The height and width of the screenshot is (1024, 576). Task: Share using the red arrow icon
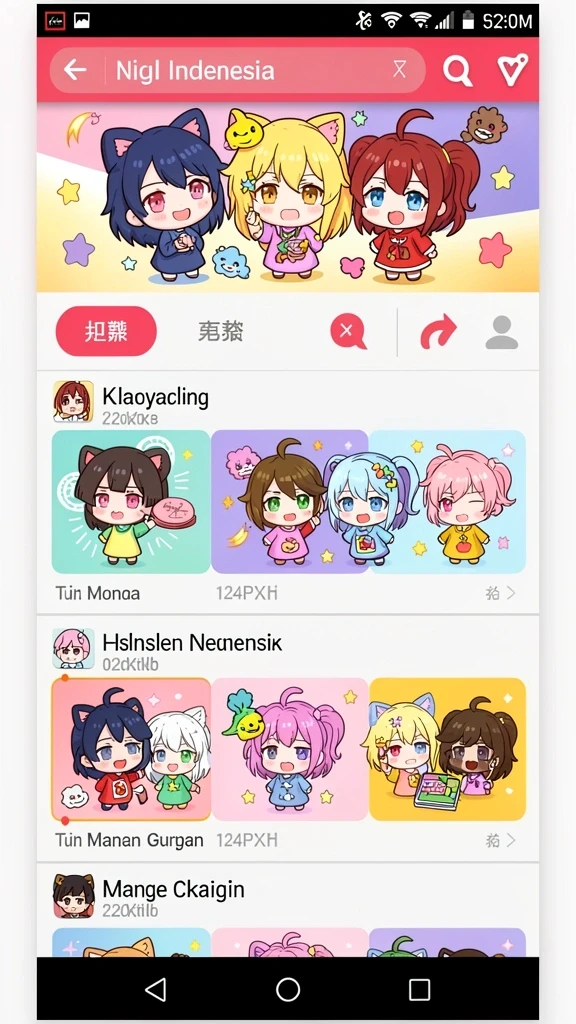click(438, 332)
